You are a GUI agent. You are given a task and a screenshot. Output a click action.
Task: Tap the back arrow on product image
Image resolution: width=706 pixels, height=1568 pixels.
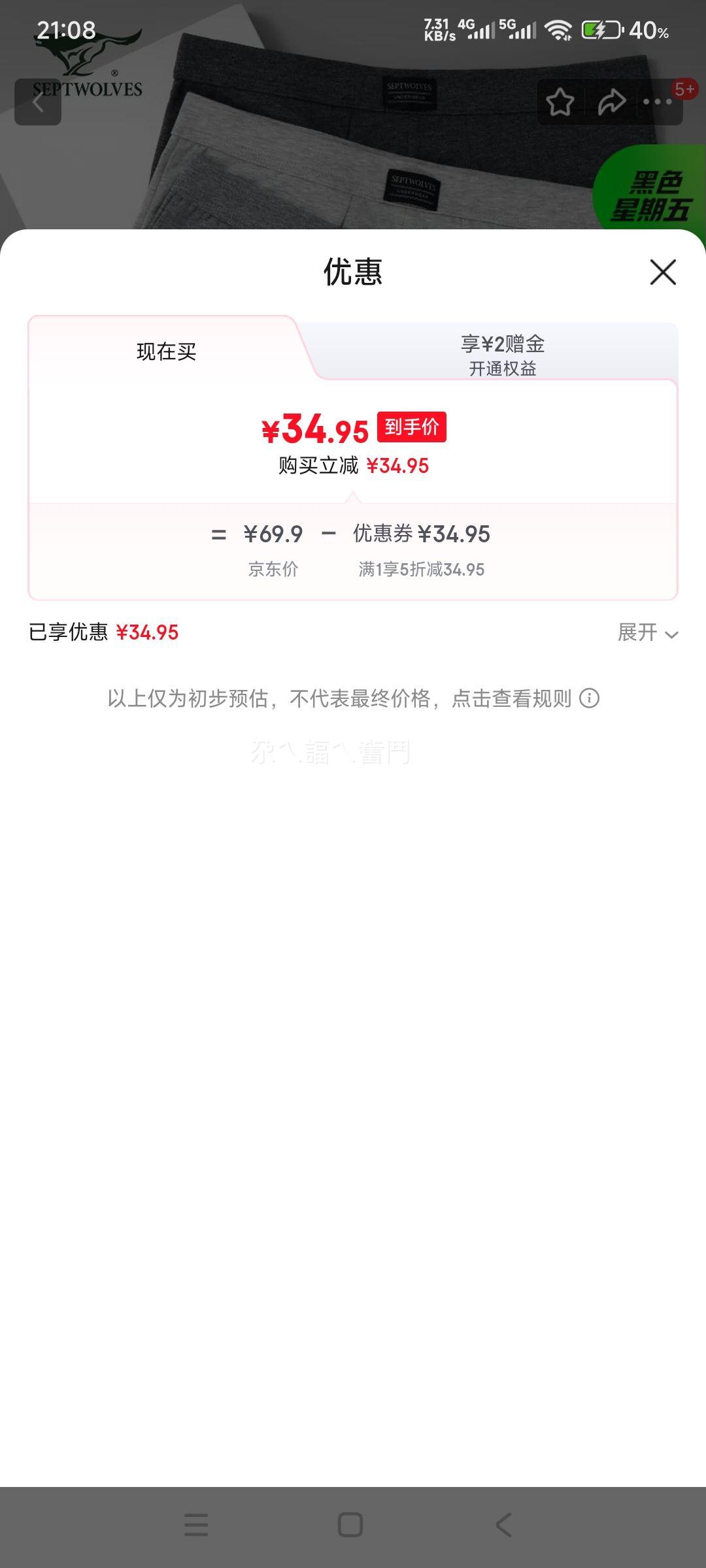[39, 103]
